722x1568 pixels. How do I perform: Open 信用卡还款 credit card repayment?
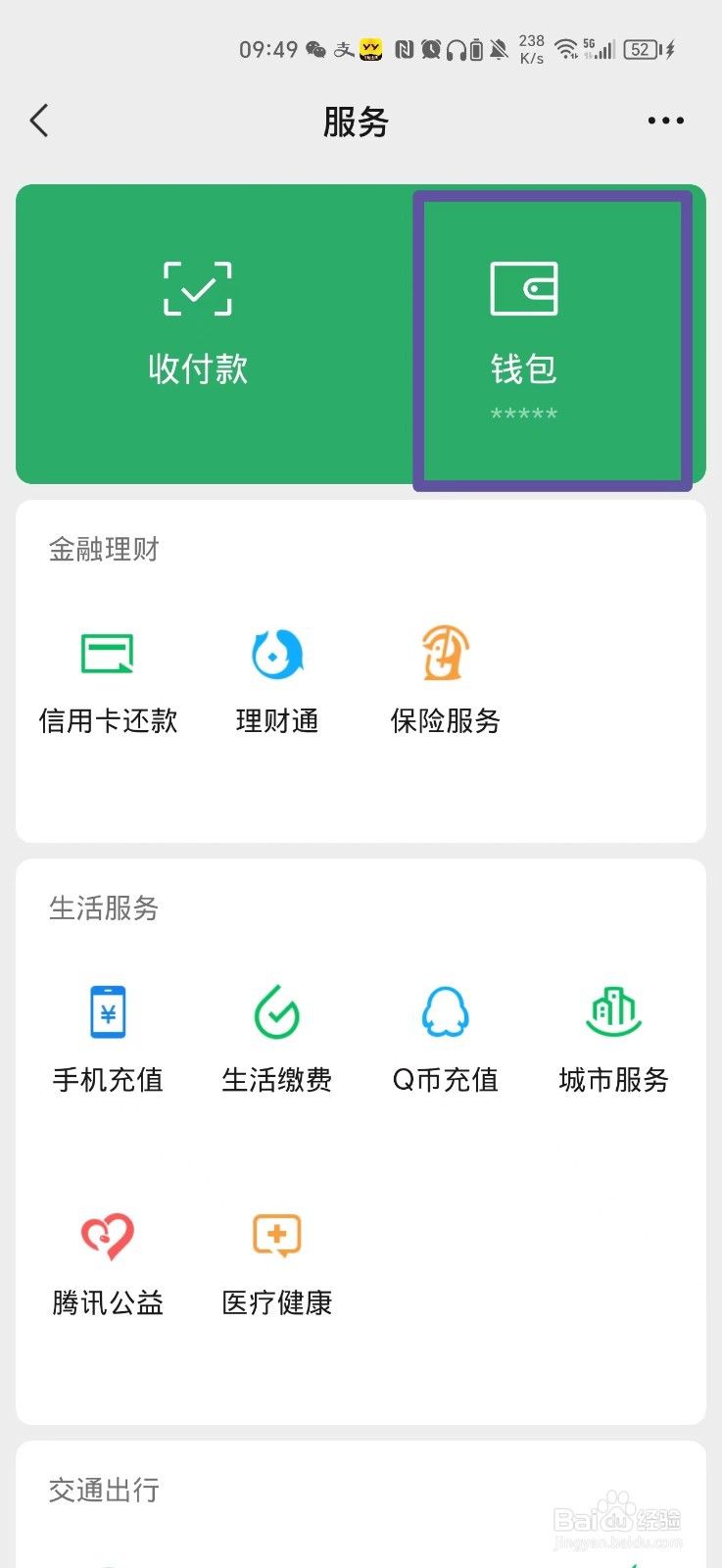108,683
